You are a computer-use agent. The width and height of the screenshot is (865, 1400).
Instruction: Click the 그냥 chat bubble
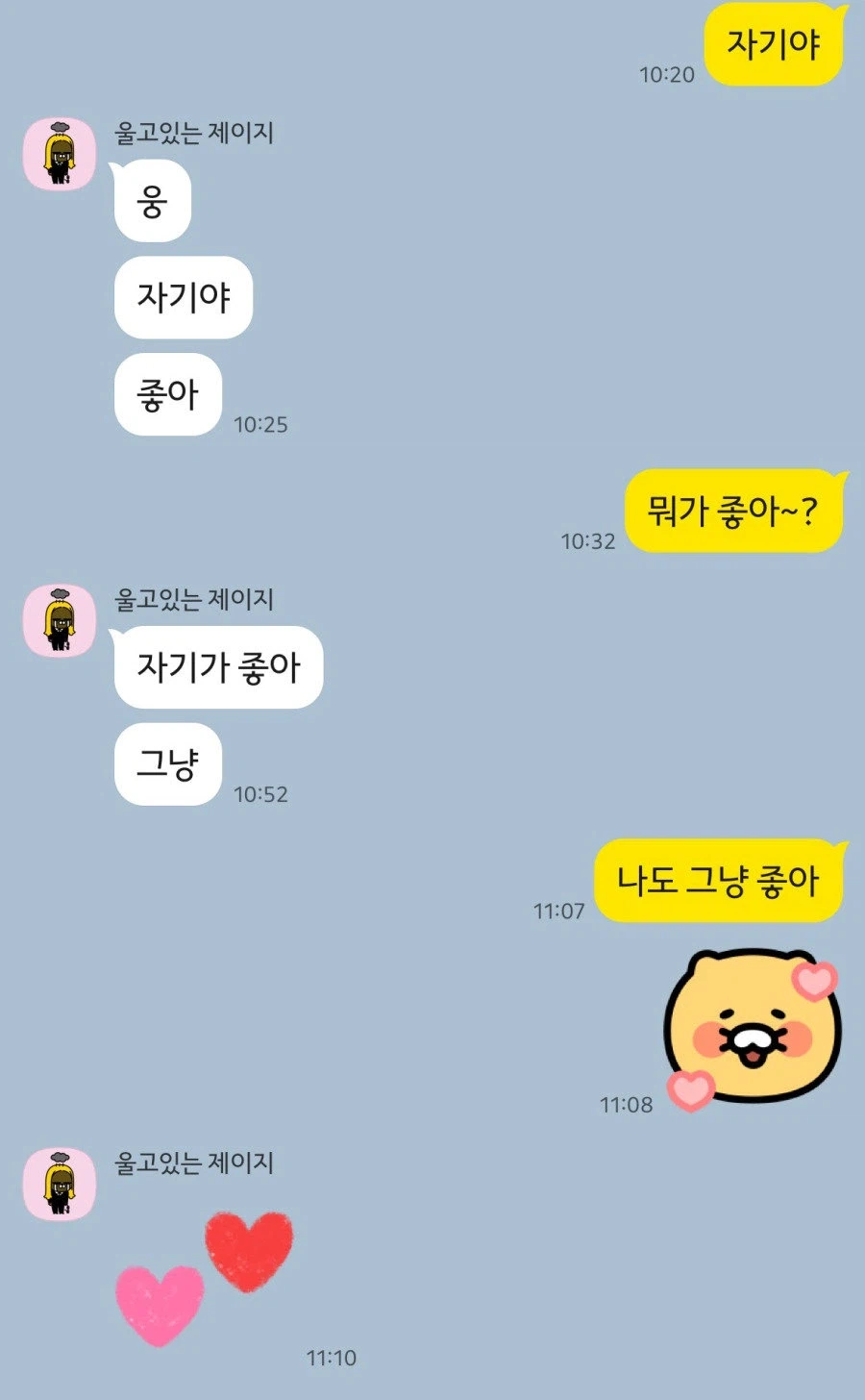point(167,764)
